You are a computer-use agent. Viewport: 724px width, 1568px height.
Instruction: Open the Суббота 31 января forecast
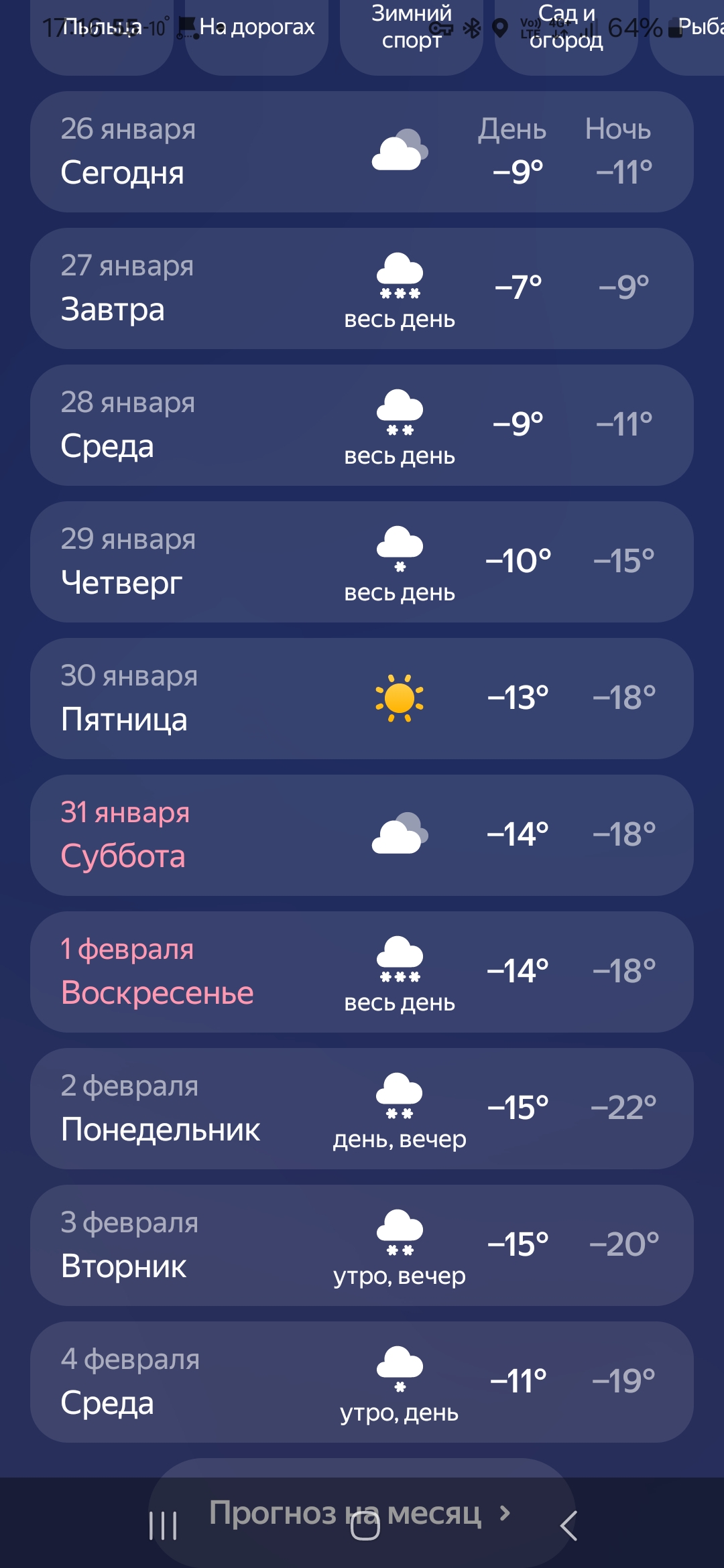(x=362, y=836)
